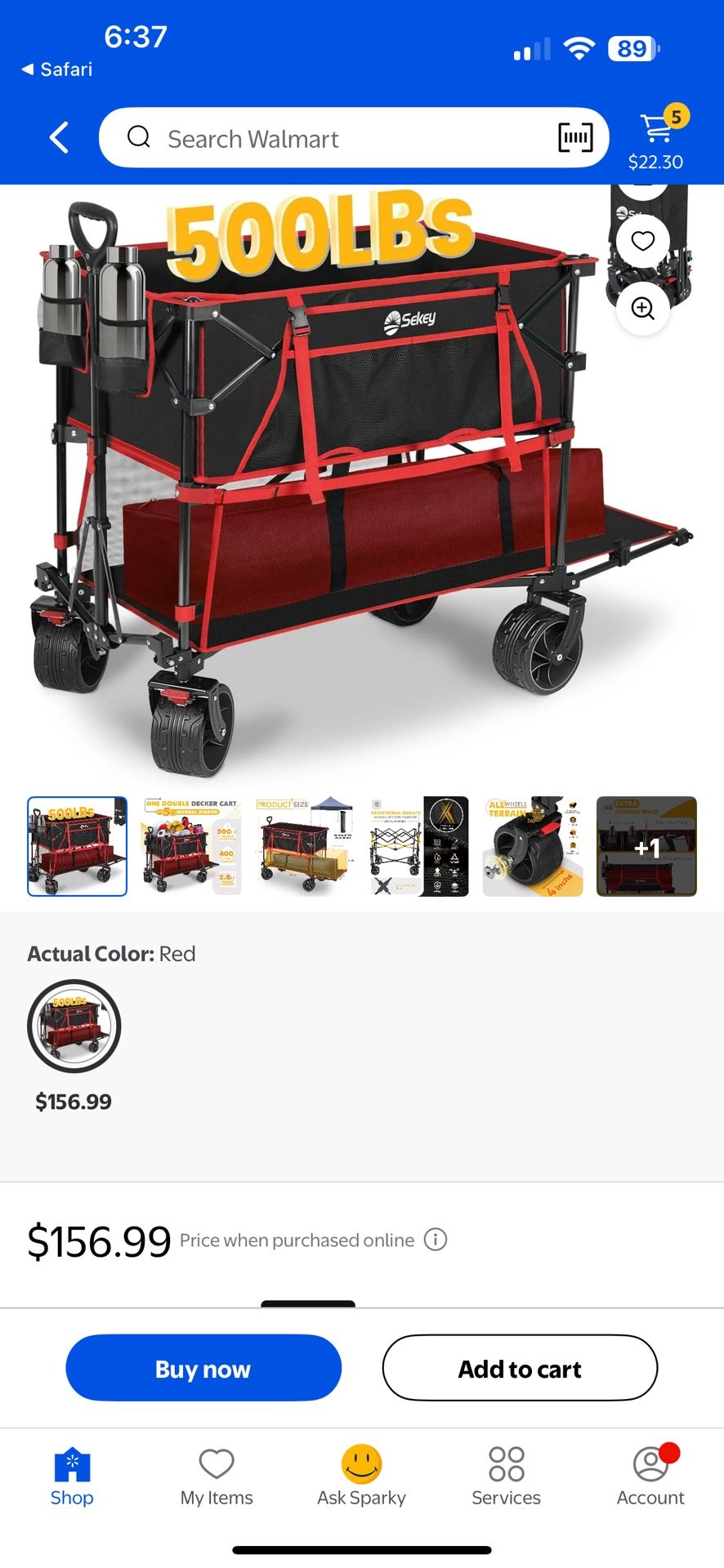Open the price info icon

point(436,1240)
